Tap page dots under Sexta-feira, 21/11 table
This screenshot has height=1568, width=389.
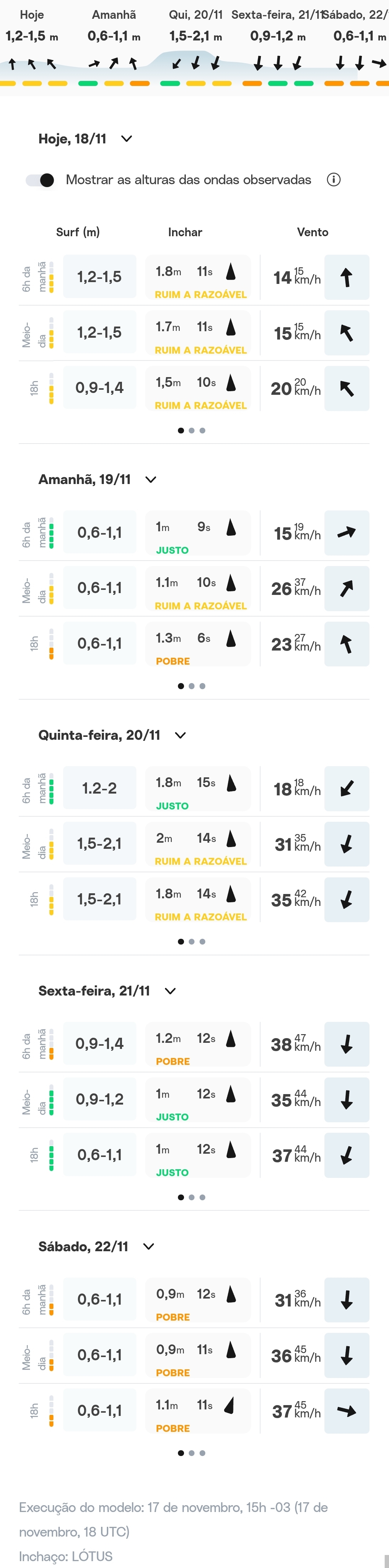tap(192, 1197)
